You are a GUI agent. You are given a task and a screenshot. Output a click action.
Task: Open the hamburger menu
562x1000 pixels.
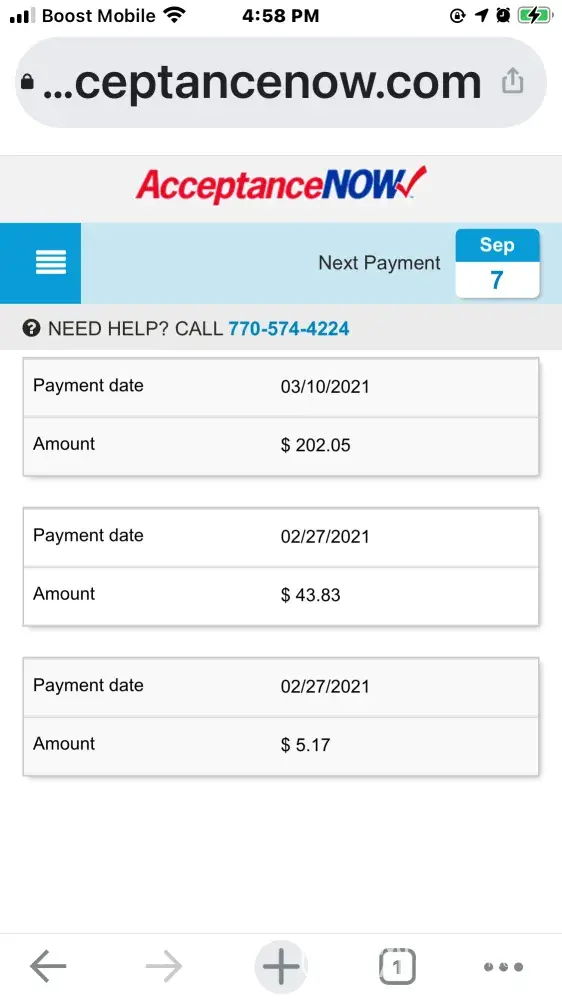click(50, 262)
